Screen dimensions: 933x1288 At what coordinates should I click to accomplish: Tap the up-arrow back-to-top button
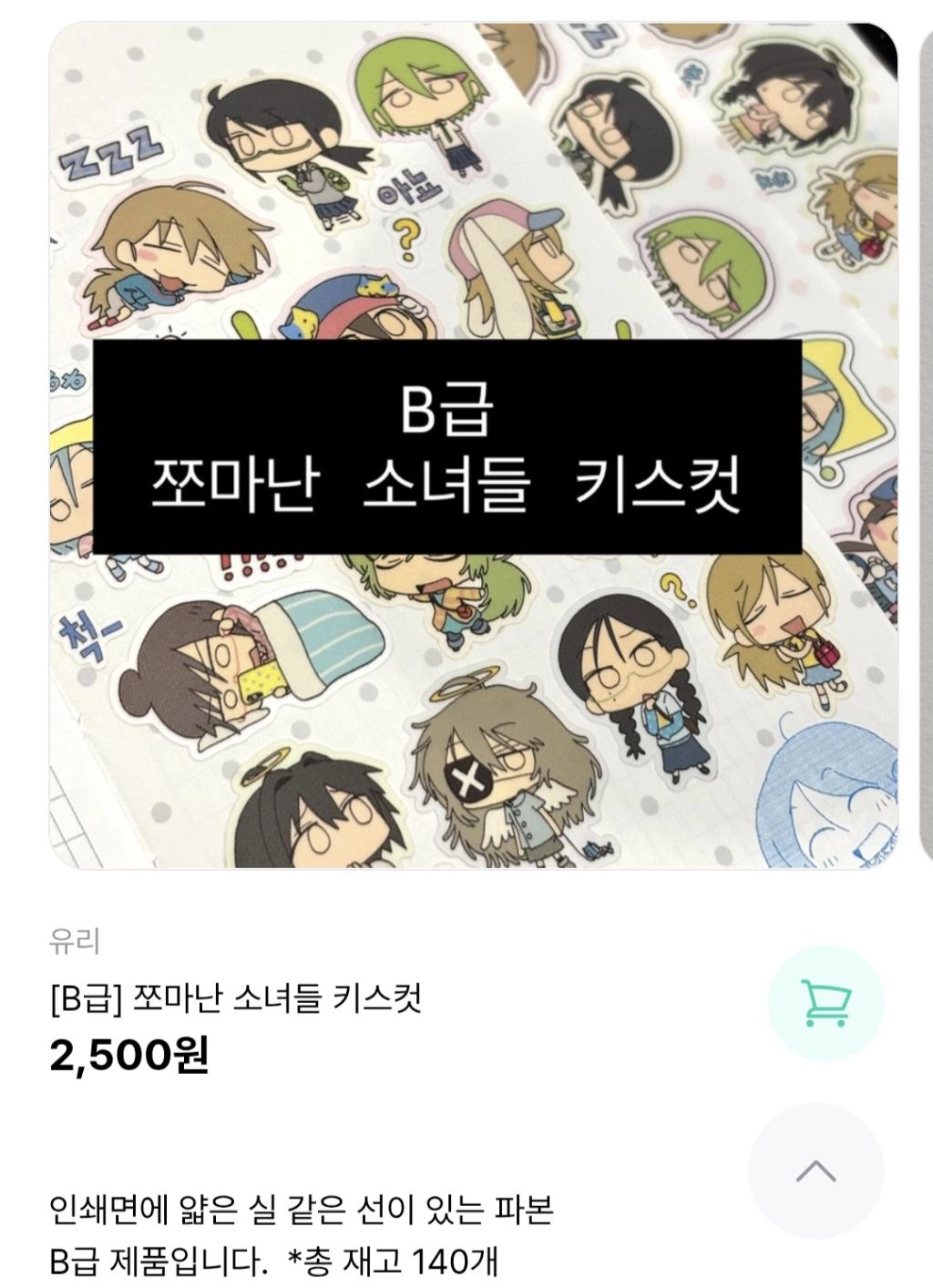(x=816, y=1170)
